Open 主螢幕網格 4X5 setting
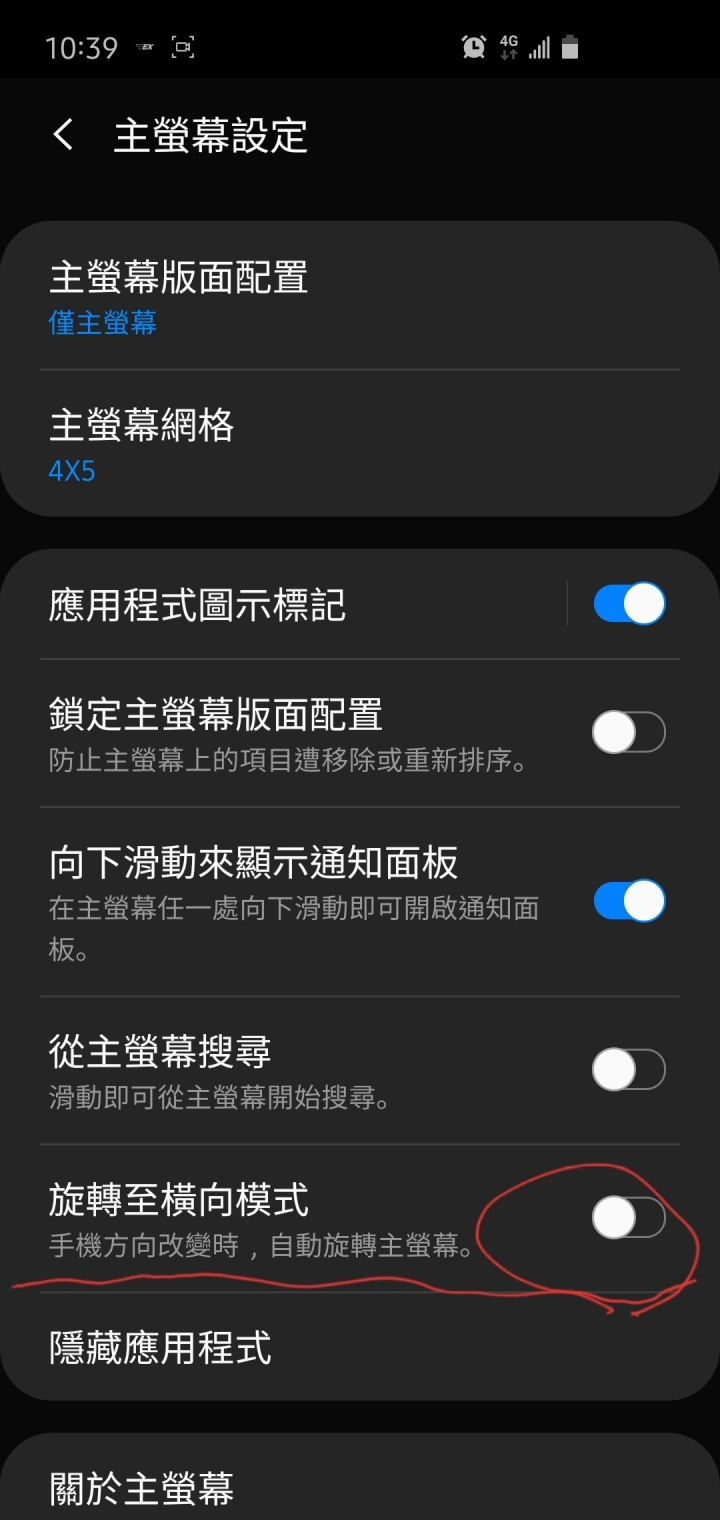 coord(360,443)
